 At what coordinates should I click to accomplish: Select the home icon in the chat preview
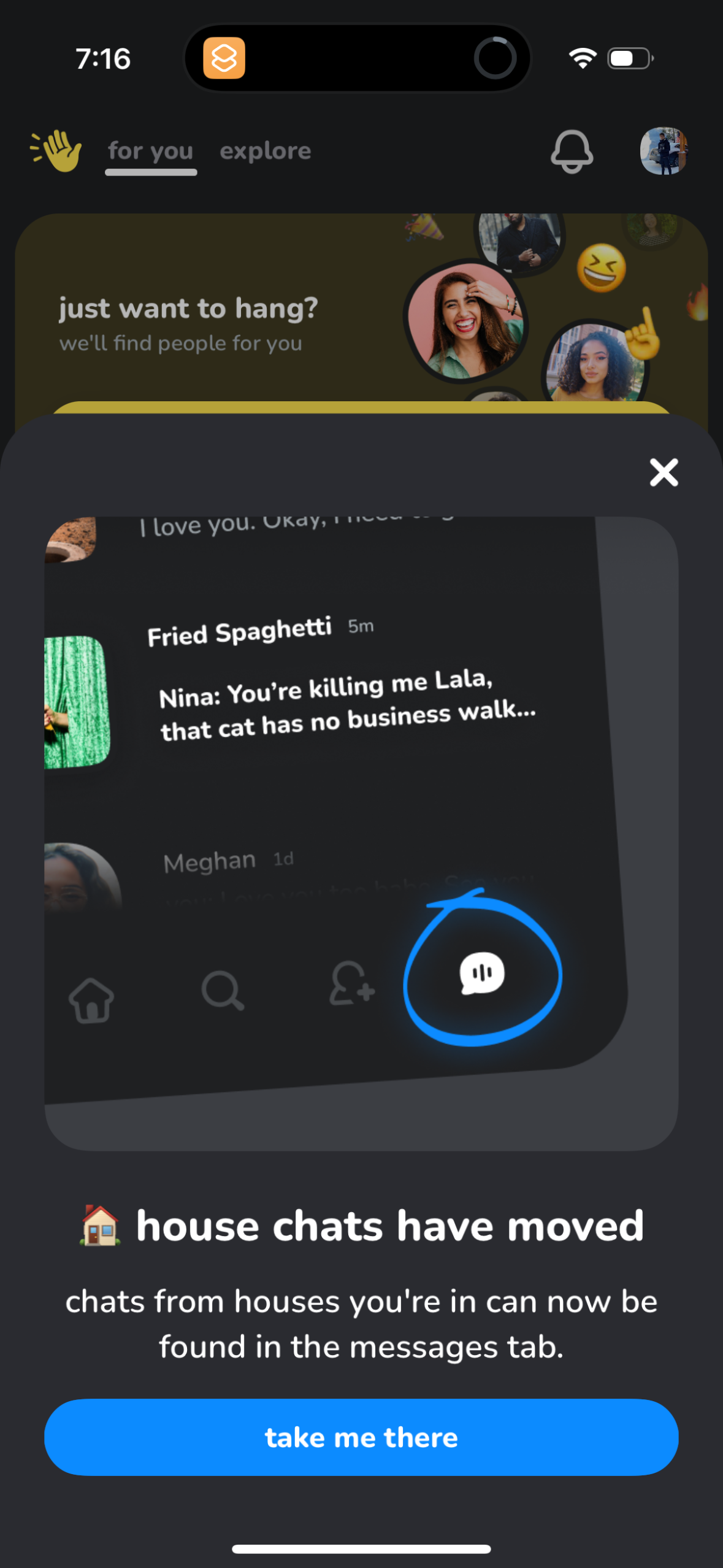[91, 1000]
